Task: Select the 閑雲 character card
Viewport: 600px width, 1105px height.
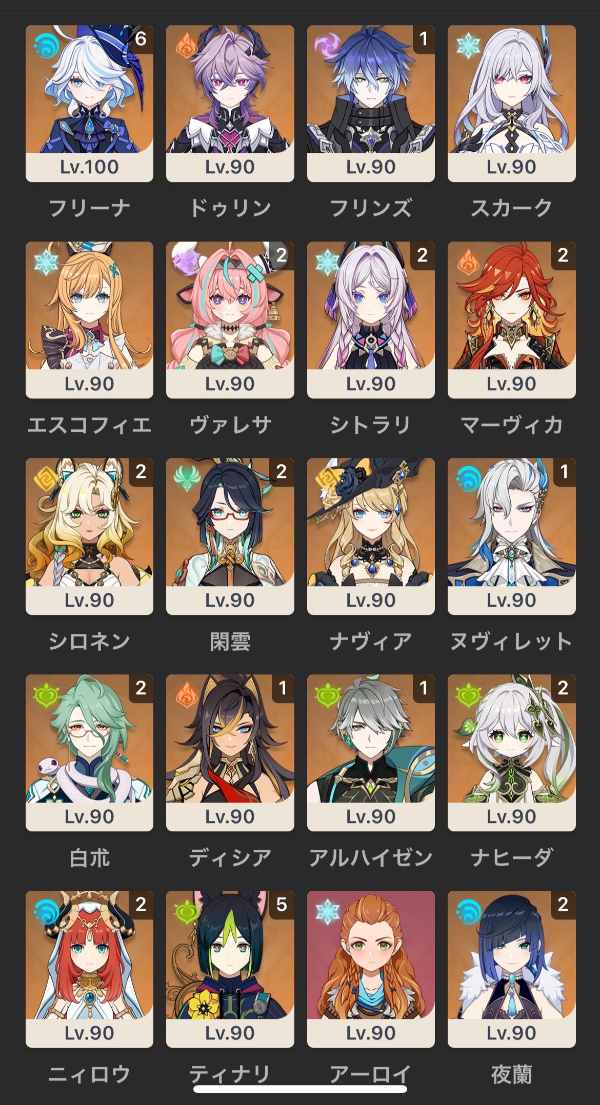Action: (230, 536)
